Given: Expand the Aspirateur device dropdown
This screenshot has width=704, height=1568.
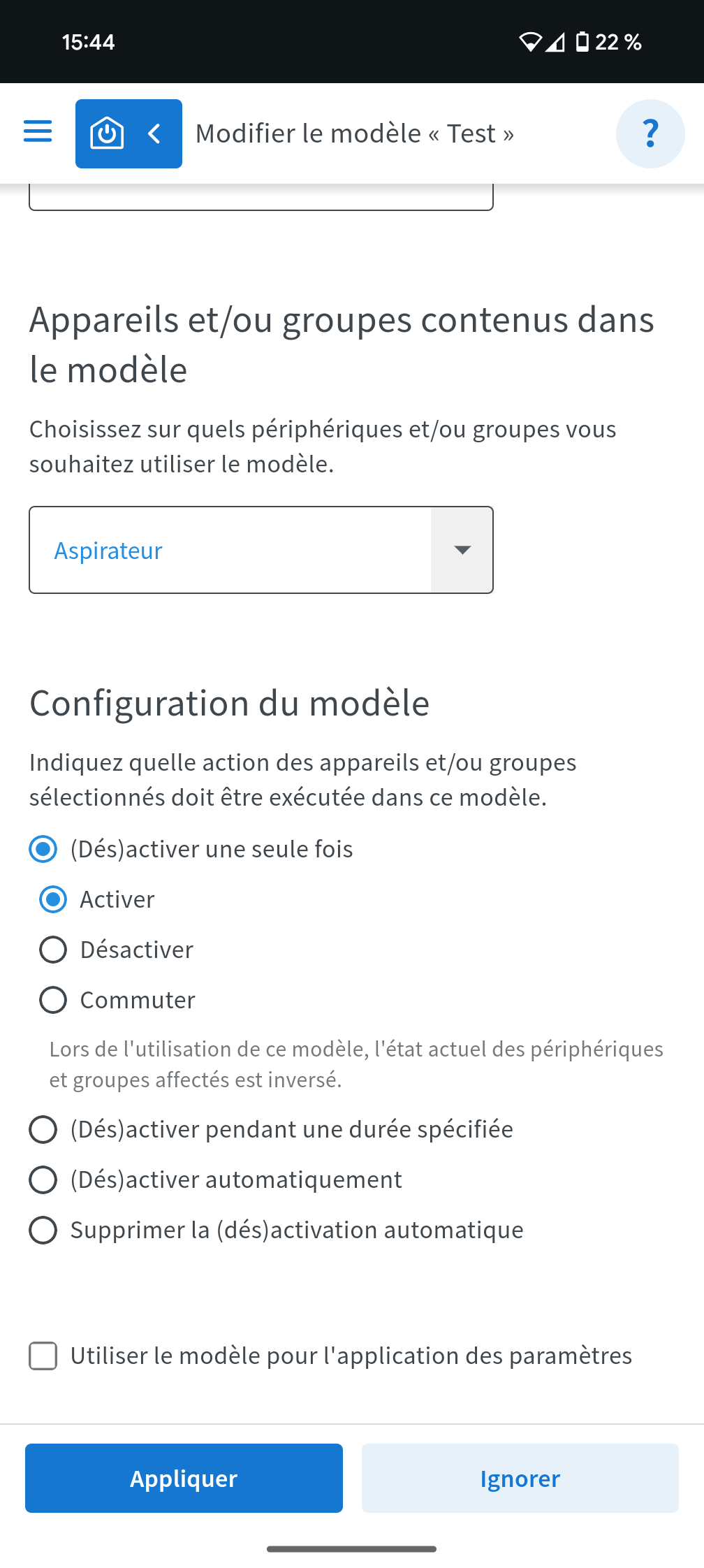Looking at the screenshot, I should 261,550.
